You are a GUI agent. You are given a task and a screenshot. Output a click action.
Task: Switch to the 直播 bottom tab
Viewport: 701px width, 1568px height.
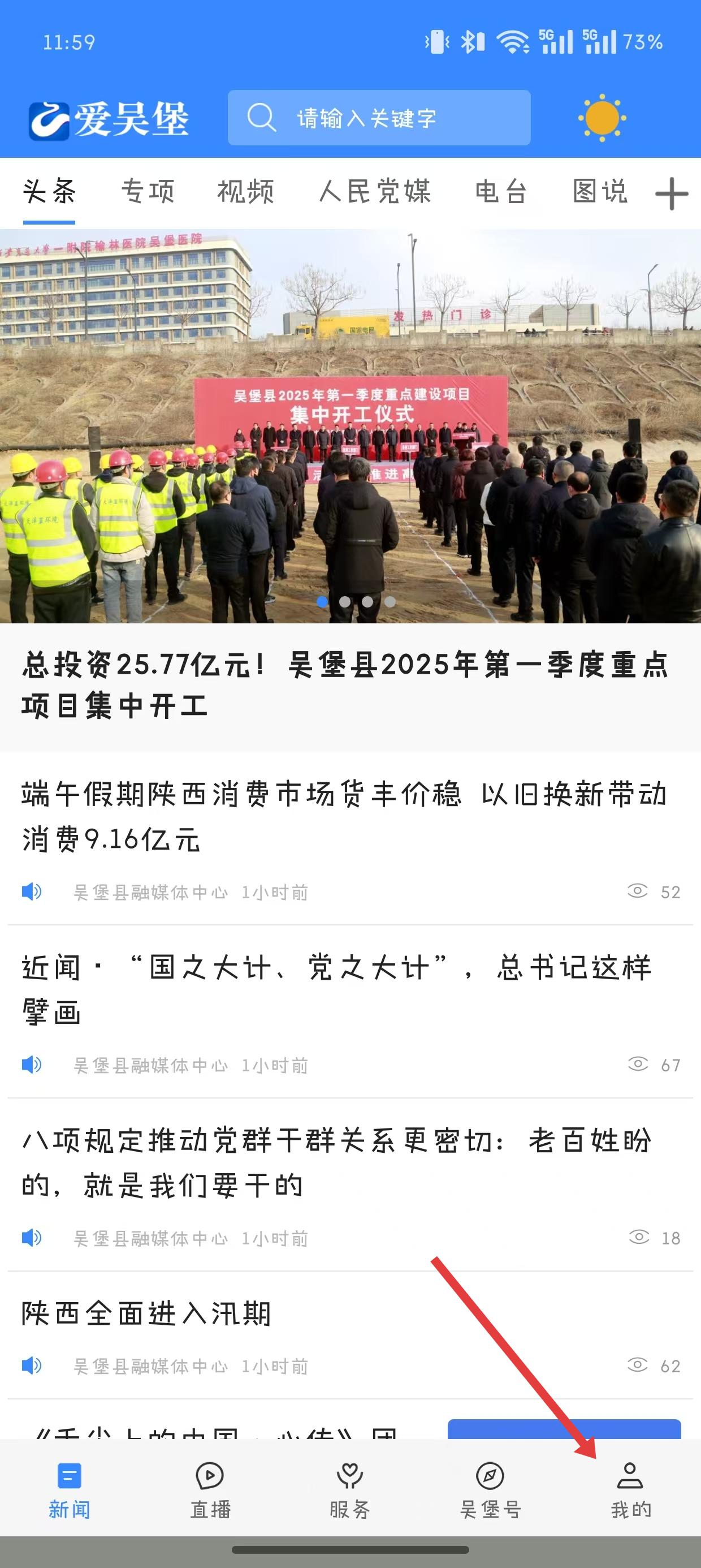point(210,1490)
